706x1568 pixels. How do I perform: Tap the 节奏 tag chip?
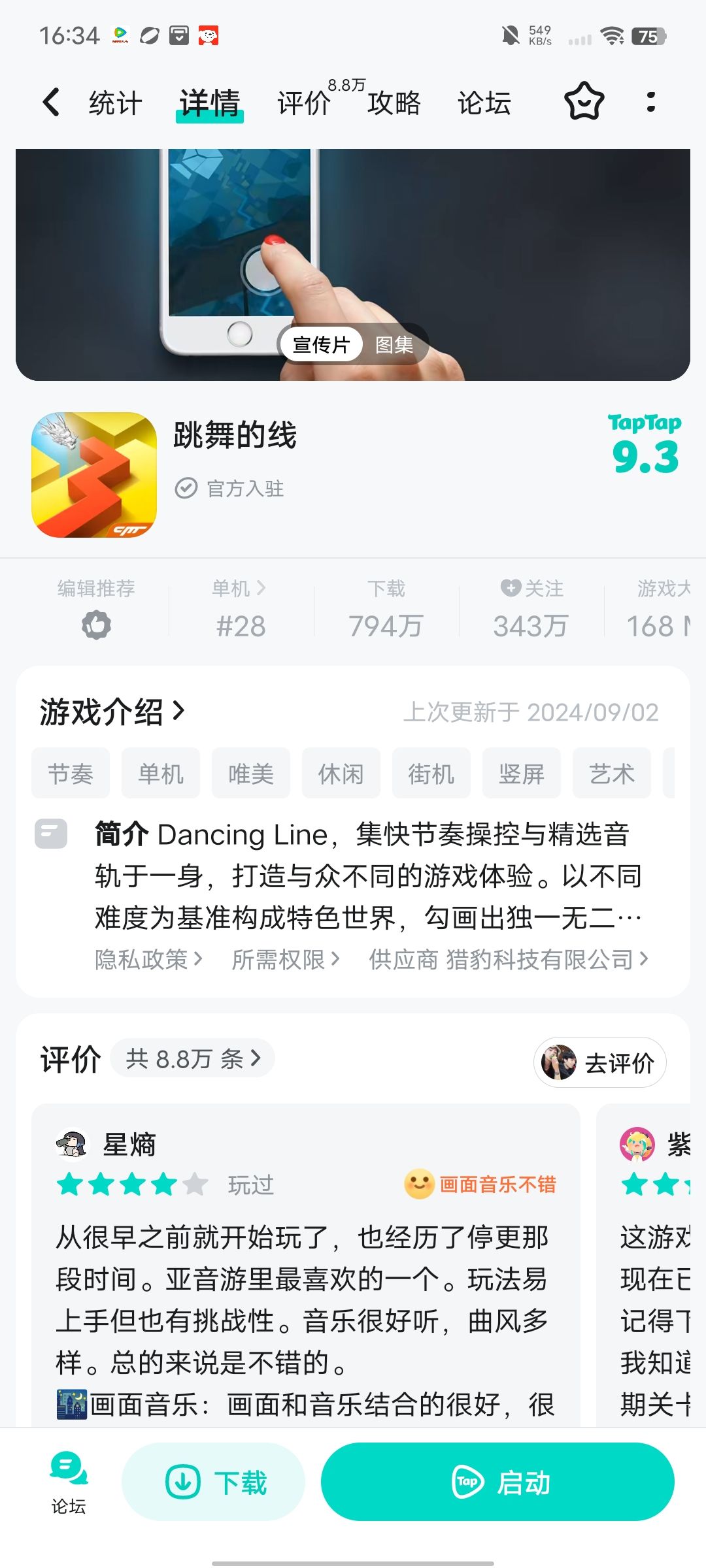point(71,773)
